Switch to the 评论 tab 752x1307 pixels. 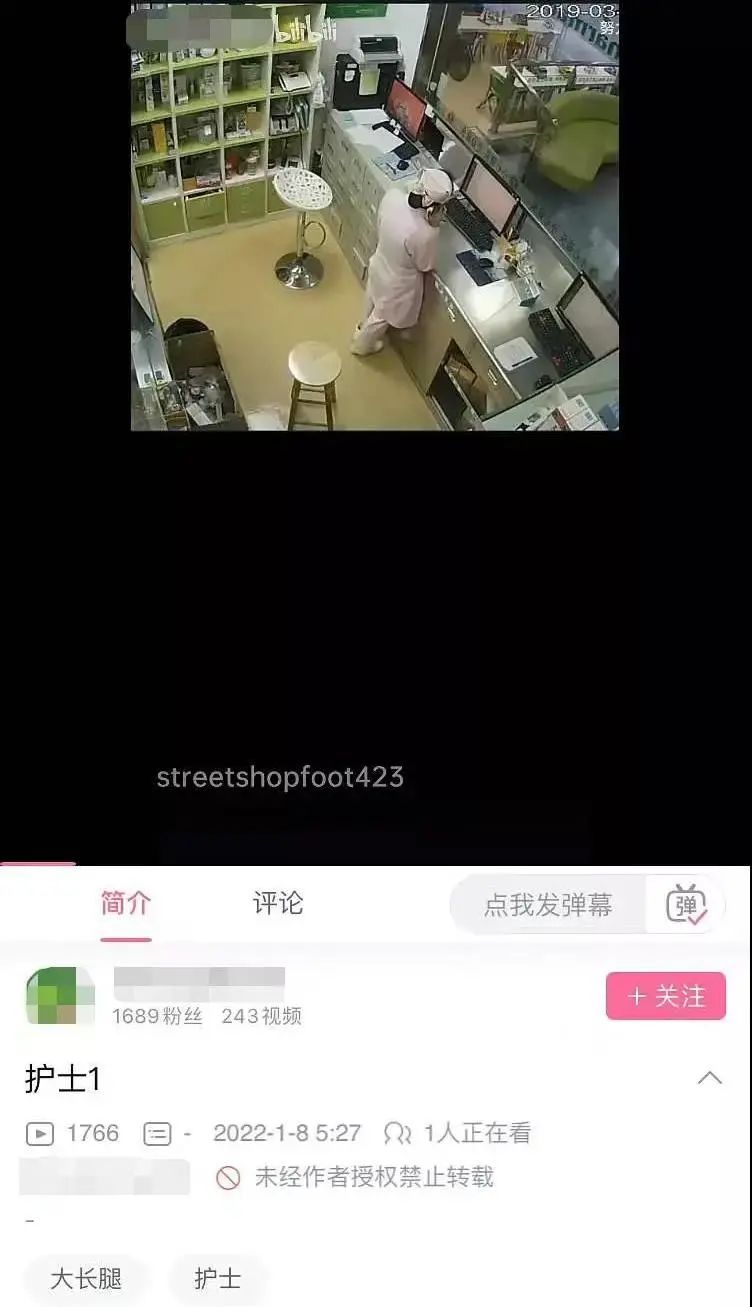coord(277,904)
